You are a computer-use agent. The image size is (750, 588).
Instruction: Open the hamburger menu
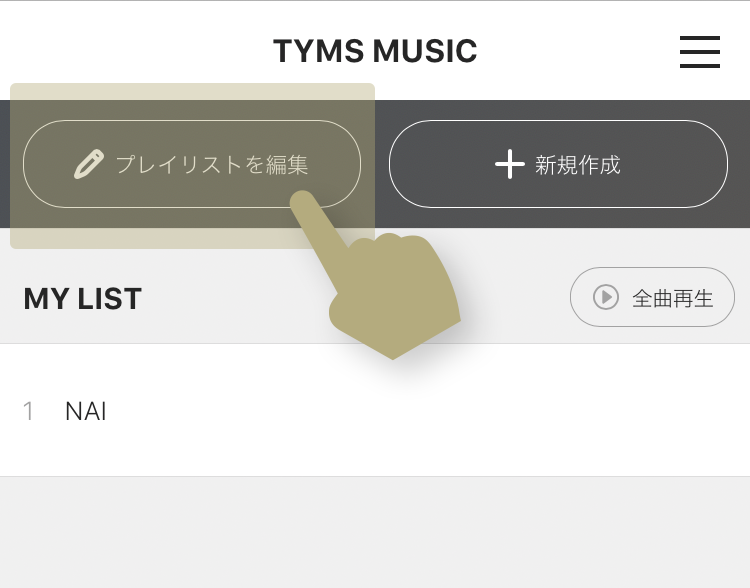coord(699,52)
